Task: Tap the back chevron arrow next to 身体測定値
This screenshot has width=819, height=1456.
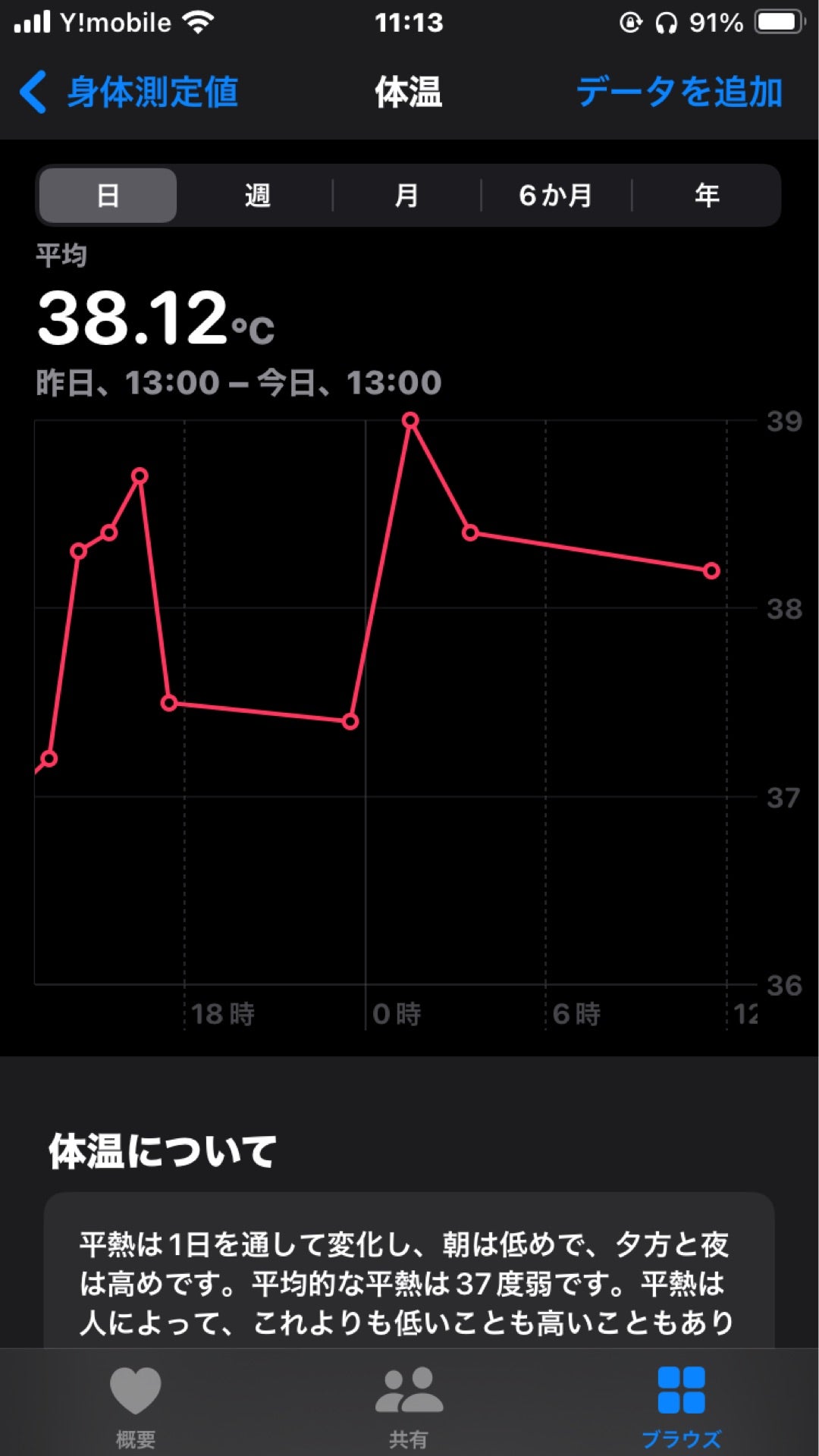Action: 33,93
